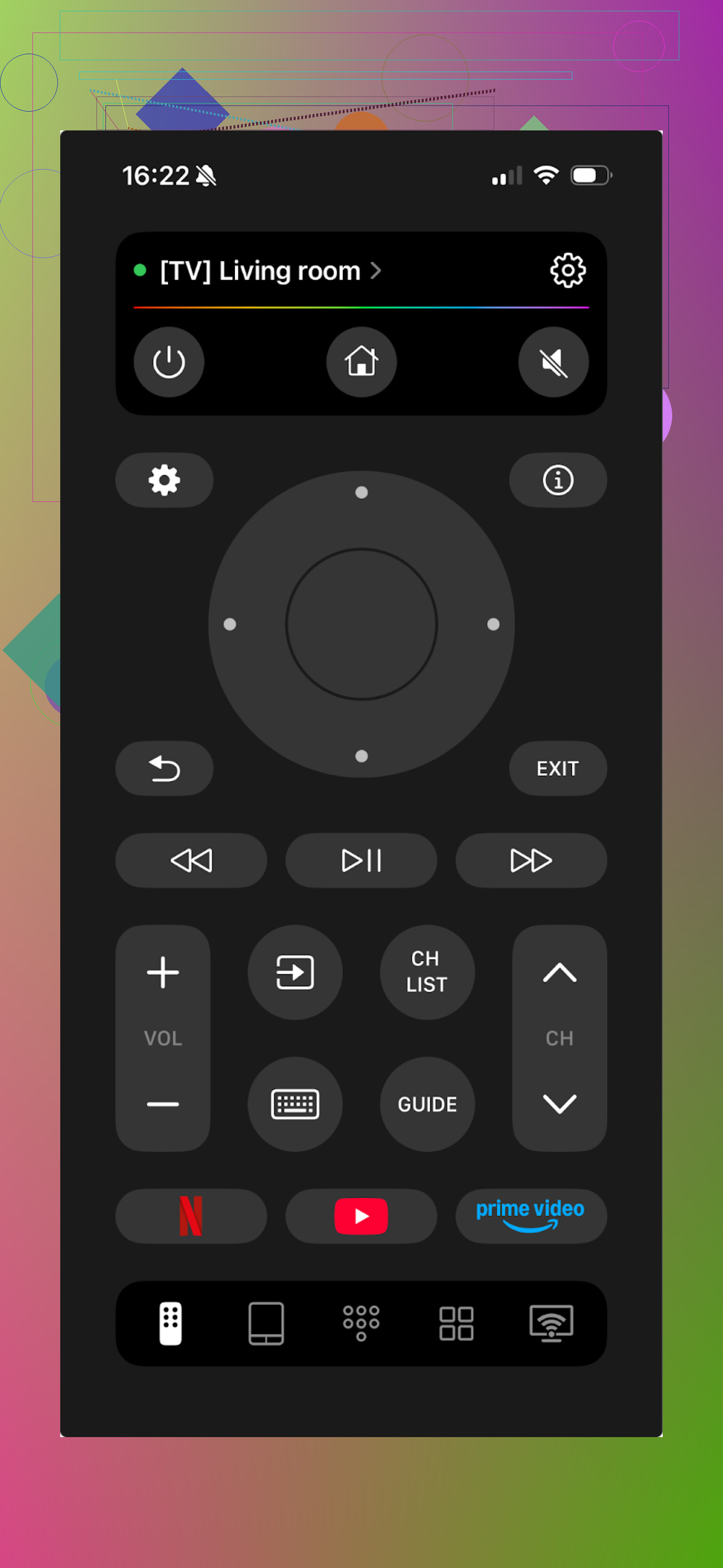The height and width of the screenshot is (1568, 723).
Task: Switch to the number pad tab
Action: 361,1323
